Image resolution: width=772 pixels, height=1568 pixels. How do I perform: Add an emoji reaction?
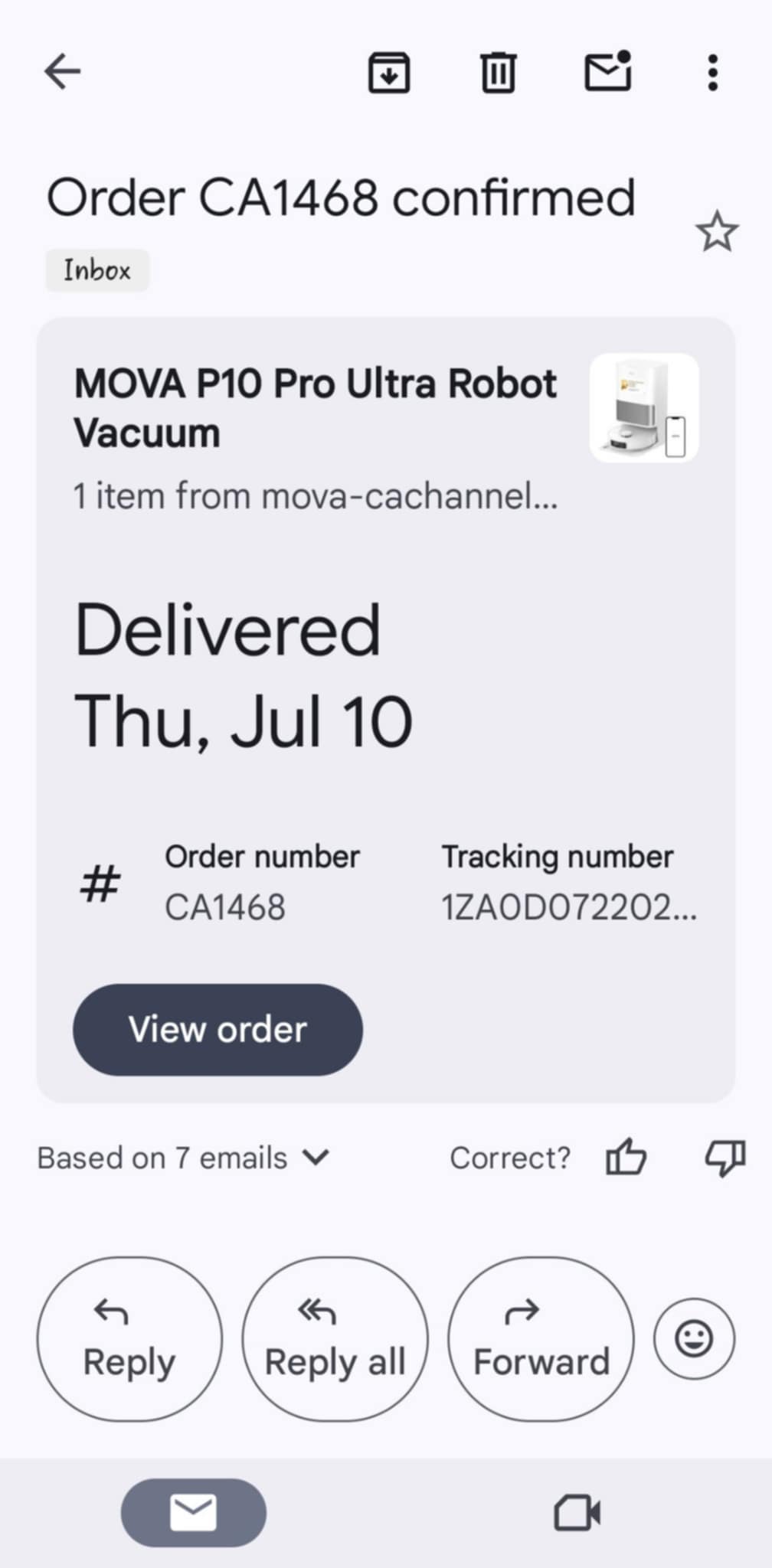[x=694, y=1338]
